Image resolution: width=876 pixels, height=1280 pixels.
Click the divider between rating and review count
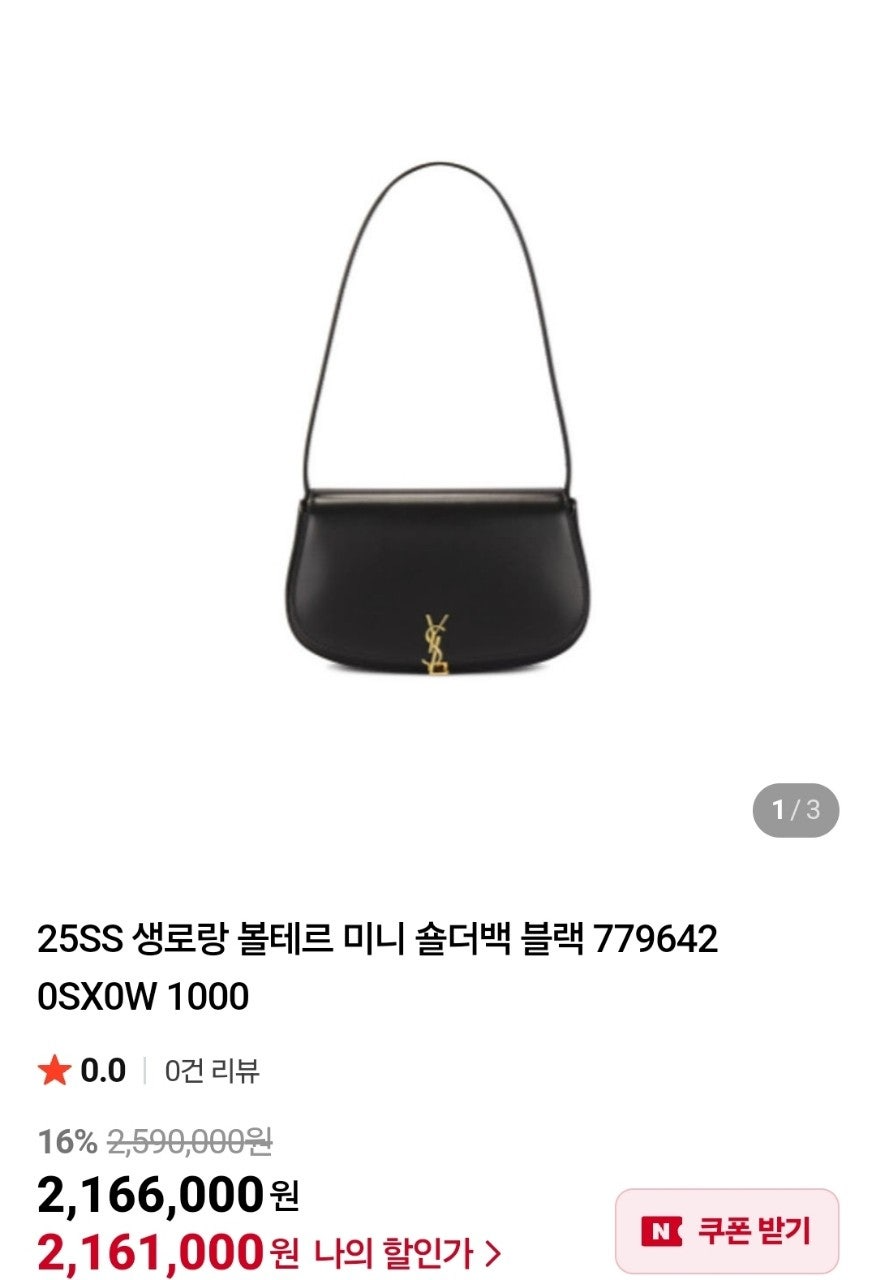[146, 1069]
